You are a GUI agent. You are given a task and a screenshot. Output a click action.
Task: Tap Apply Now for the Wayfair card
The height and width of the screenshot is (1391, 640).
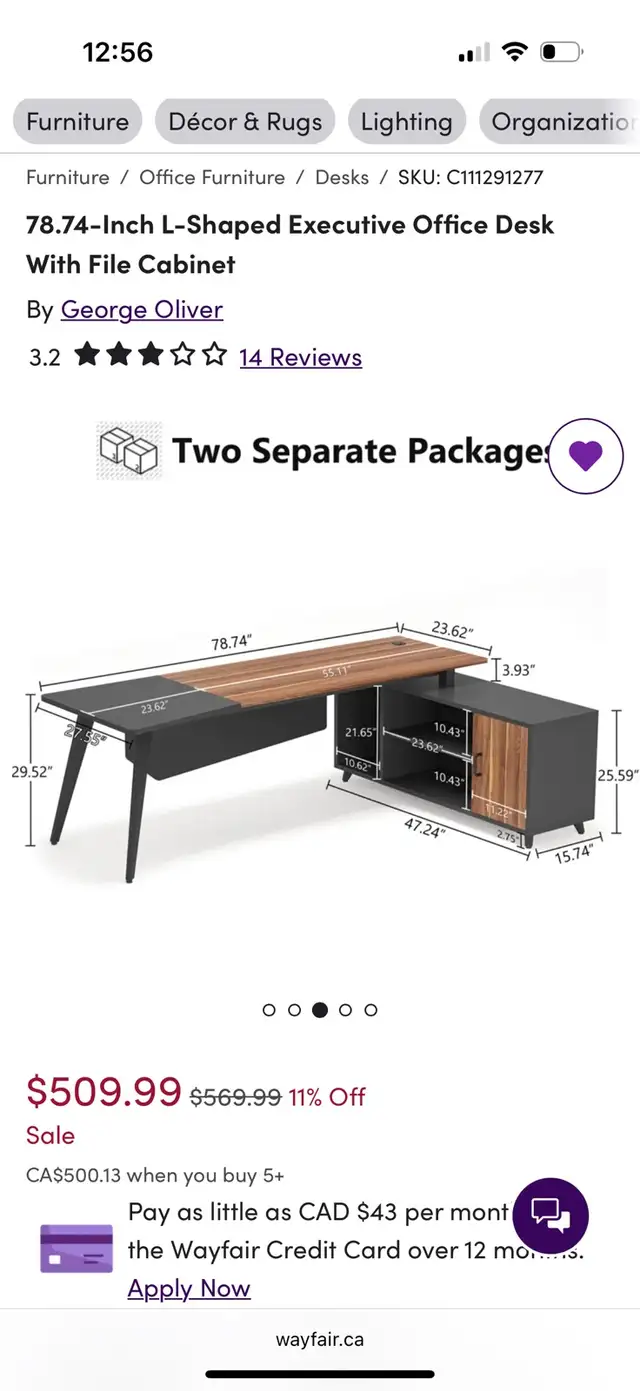tap(189, 1288)
